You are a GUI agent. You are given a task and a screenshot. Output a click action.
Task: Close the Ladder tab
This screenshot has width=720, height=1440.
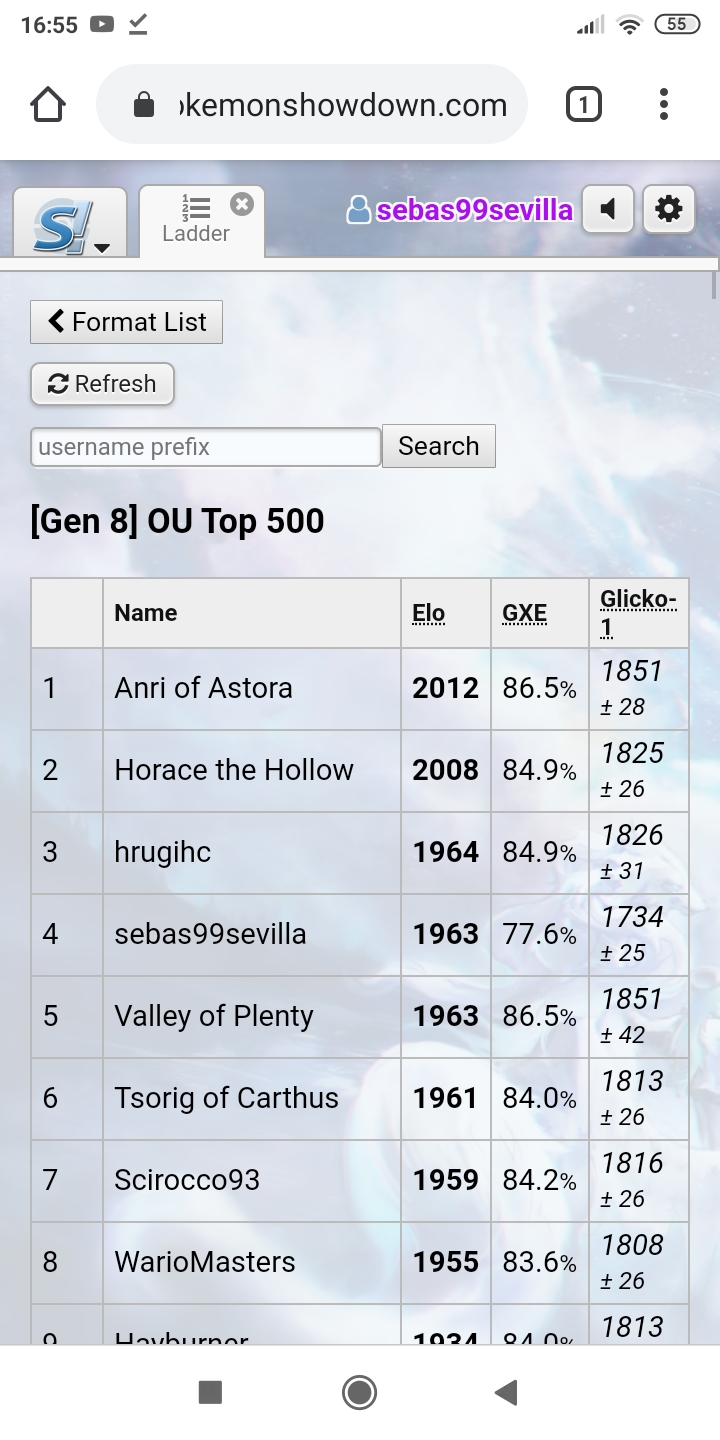click(242, 204)
